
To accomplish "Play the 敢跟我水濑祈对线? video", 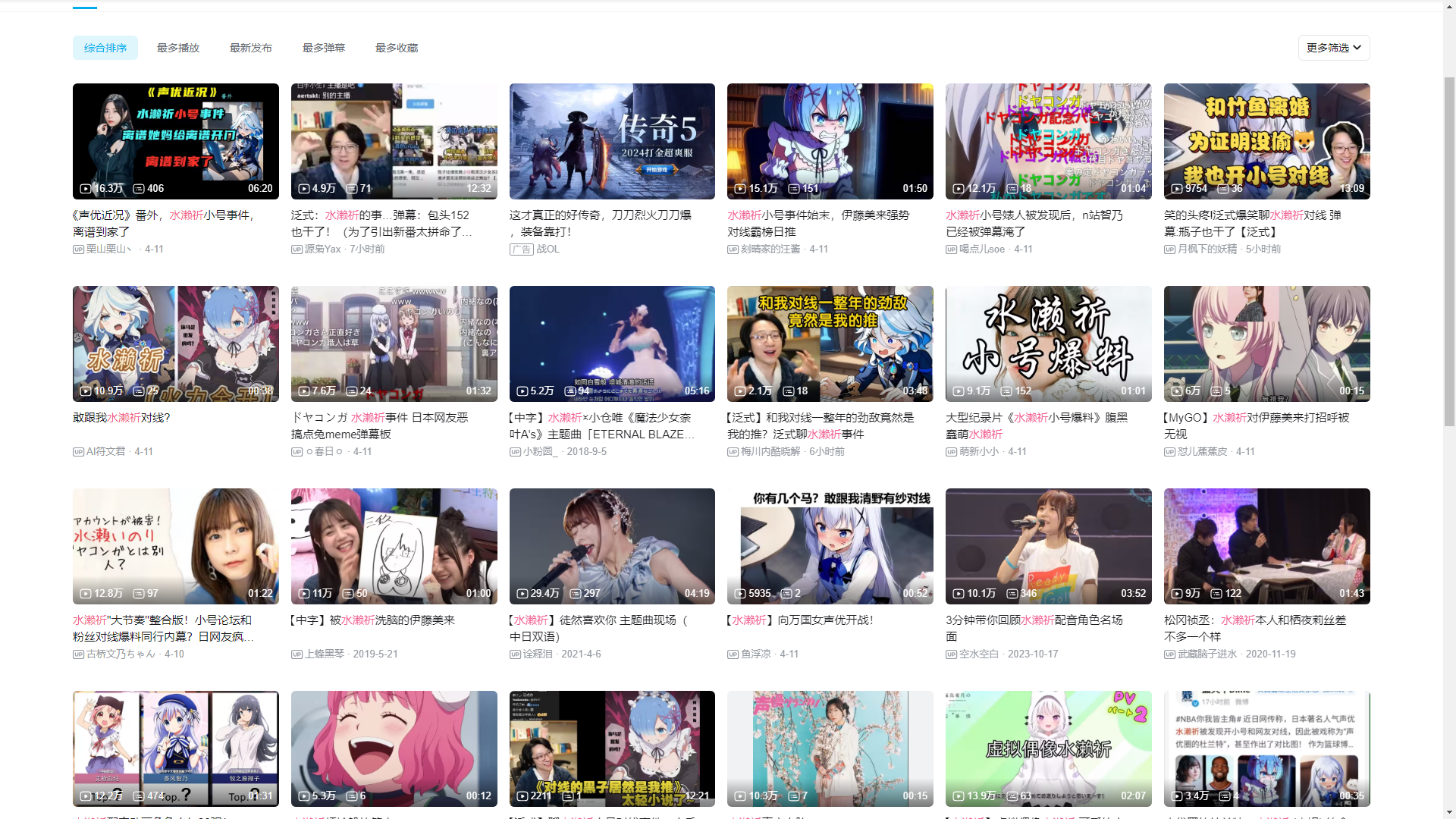I will click(175, 344).
